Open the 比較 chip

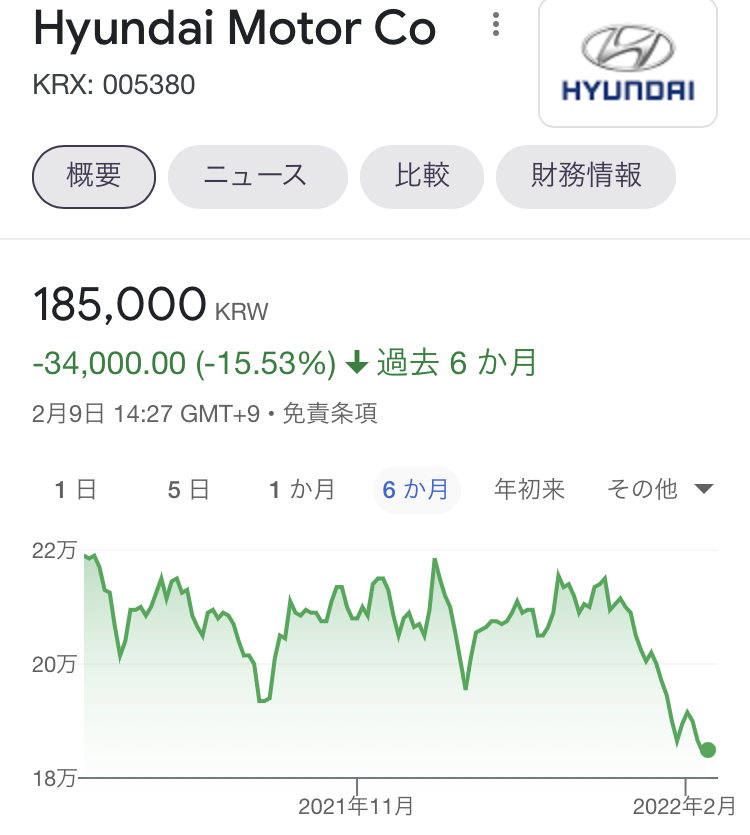[x=422, y=176]
